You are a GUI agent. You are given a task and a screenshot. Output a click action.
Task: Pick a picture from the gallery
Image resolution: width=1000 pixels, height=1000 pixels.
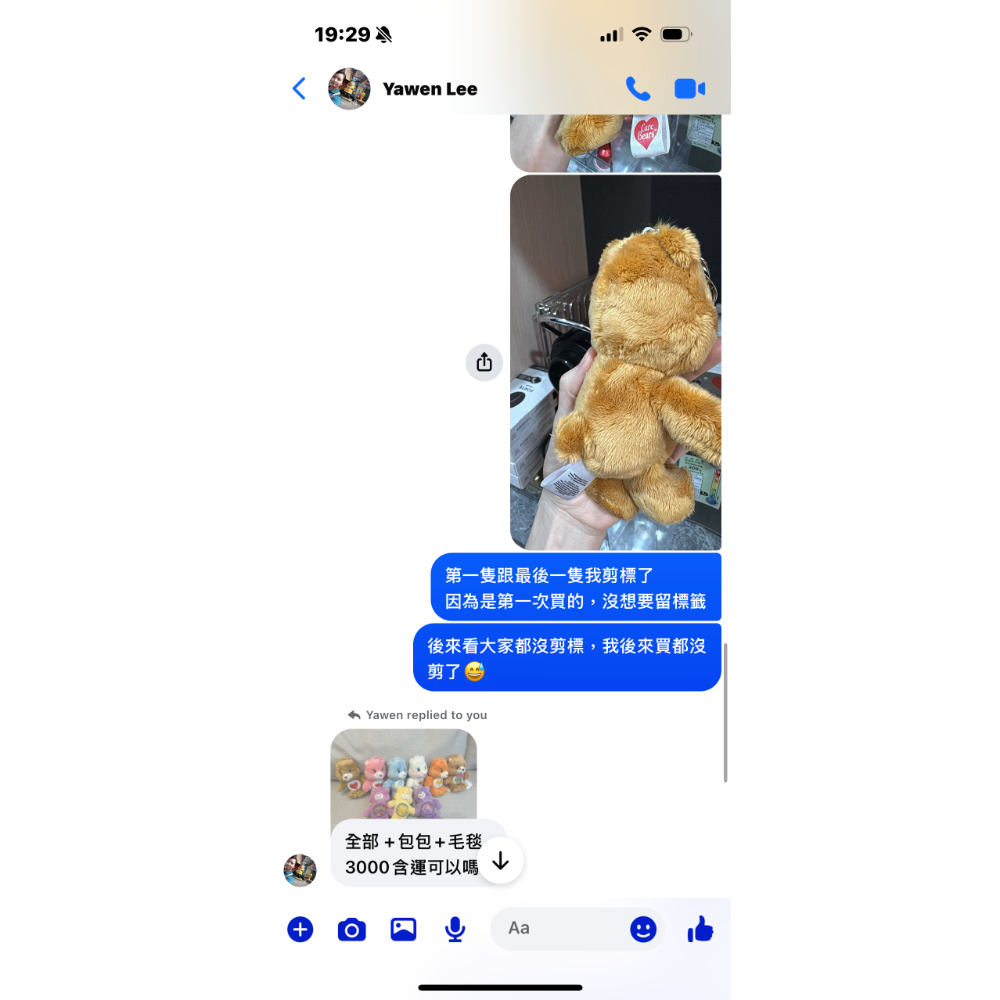click(x=403, y=930)
